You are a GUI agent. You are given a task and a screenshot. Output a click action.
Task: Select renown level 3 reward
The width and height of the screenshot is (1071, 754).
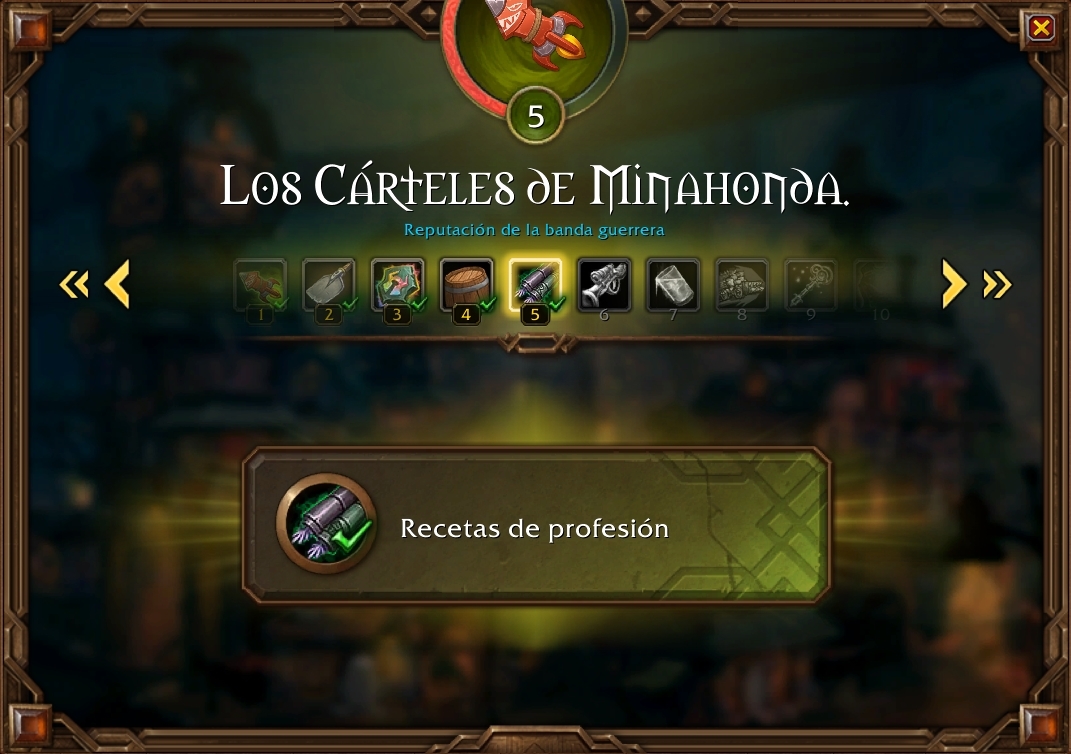(397, 286)
